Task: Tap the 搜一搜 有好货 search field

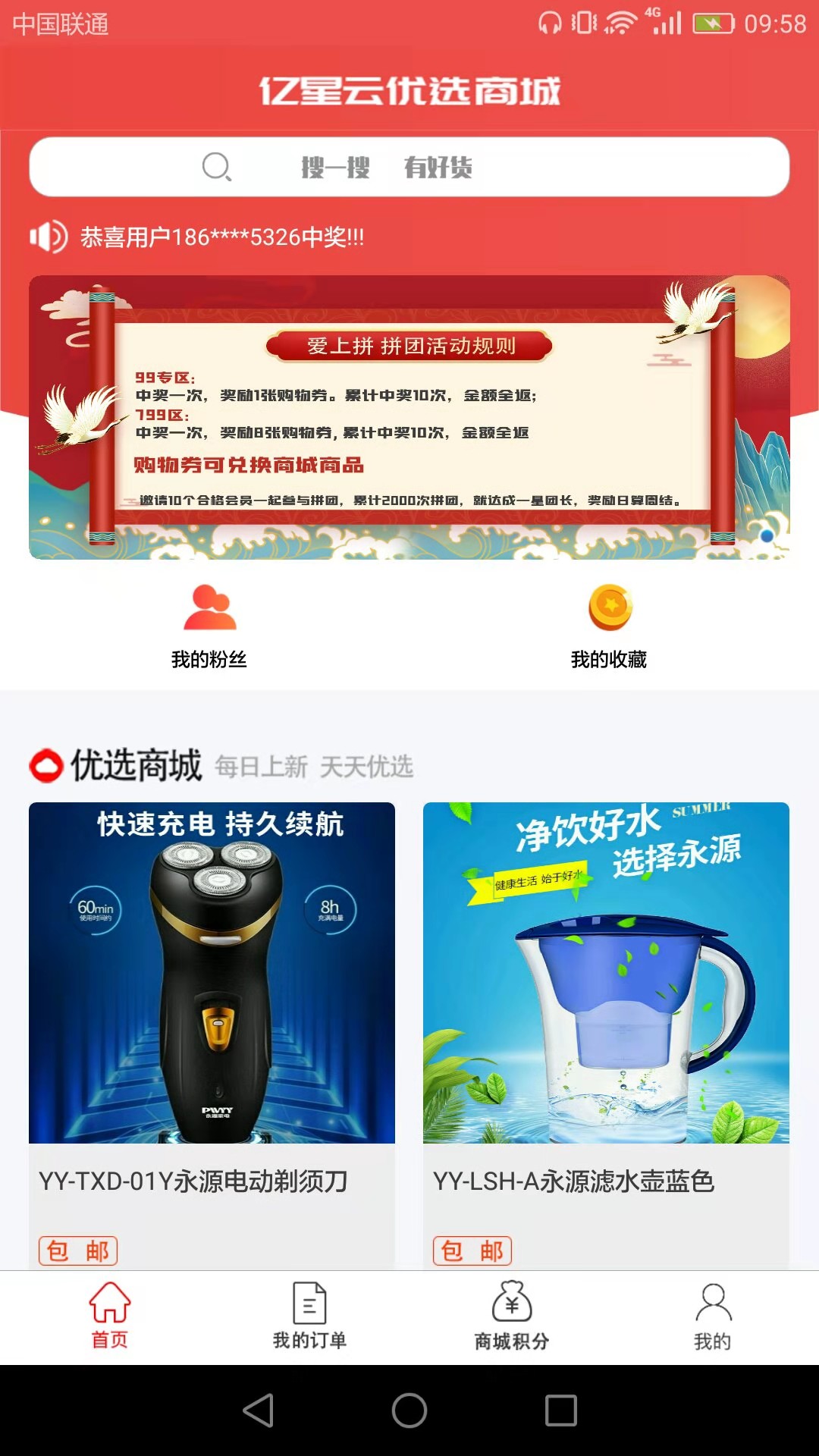Action: click(409, 167)
